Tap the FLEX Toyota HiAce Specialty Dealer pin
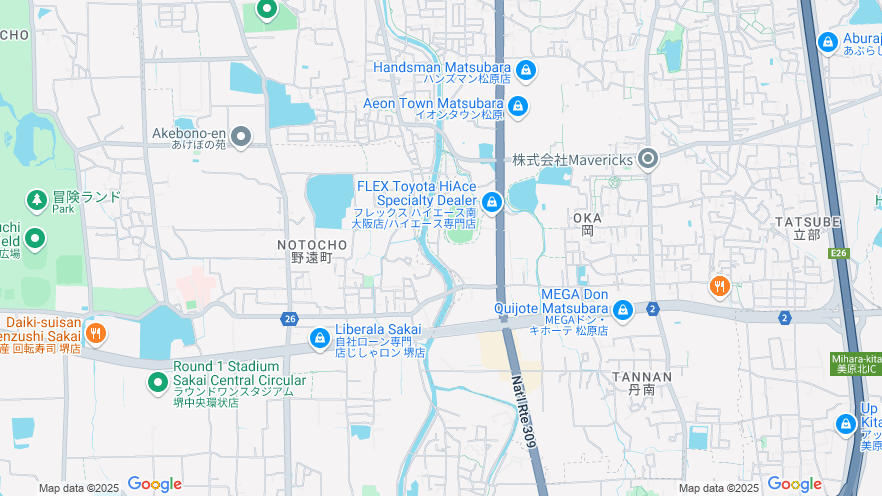 (x=491, y=203)
